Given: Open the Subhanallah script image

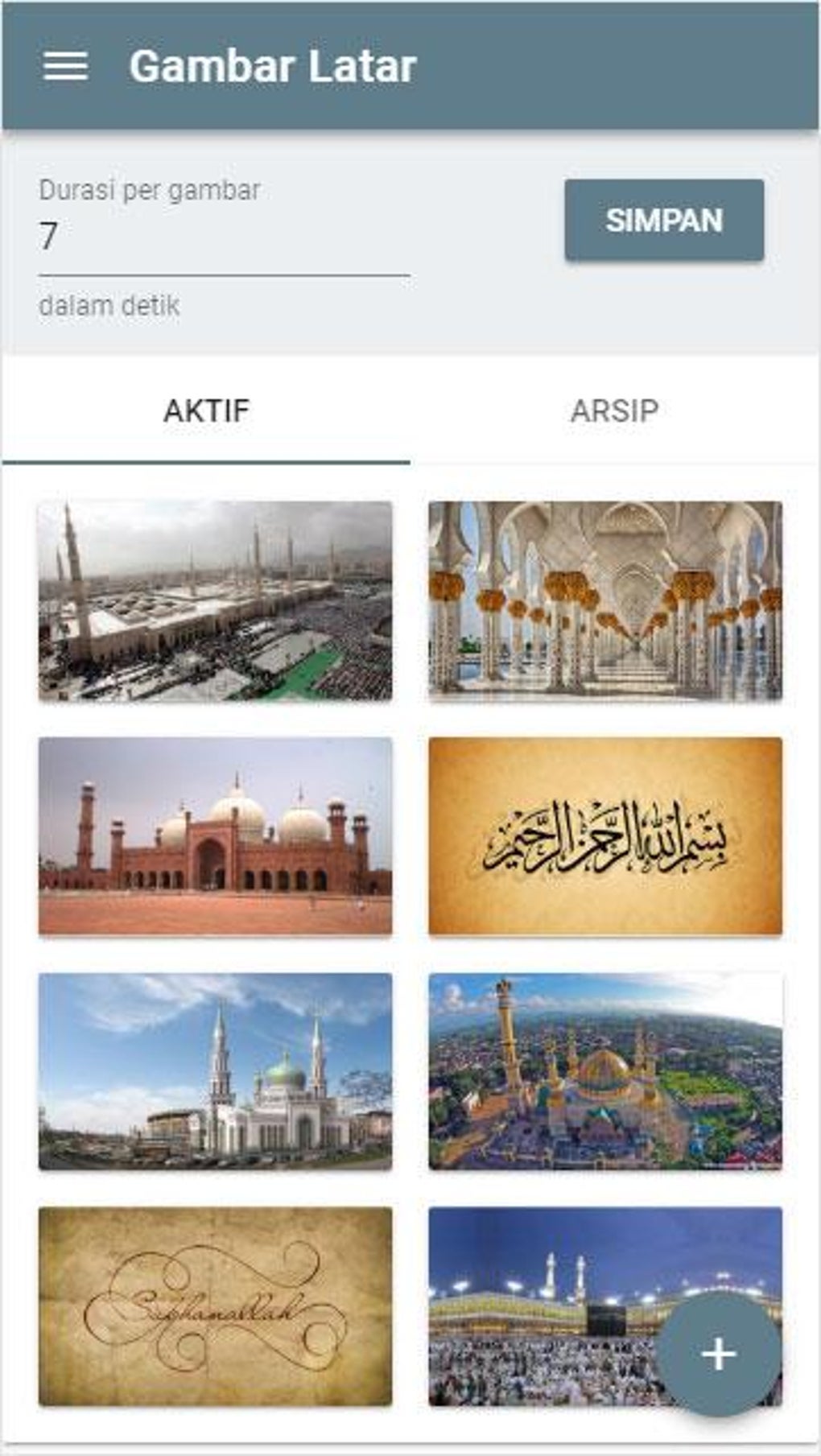Looking at the screenshot, I should (x=216, y=1306).
